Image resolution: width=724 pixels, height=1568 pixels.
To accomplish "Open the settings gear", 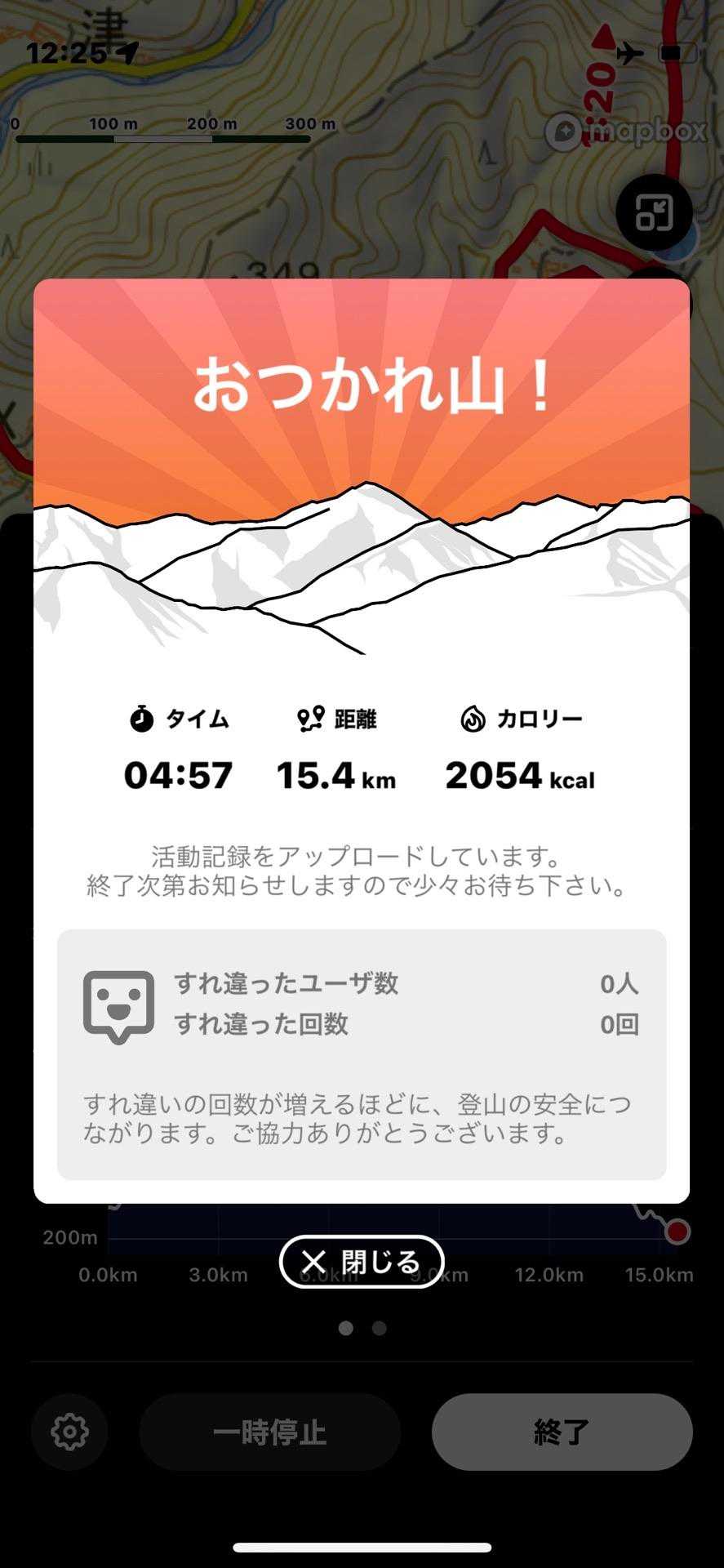I will point(69,1432).
